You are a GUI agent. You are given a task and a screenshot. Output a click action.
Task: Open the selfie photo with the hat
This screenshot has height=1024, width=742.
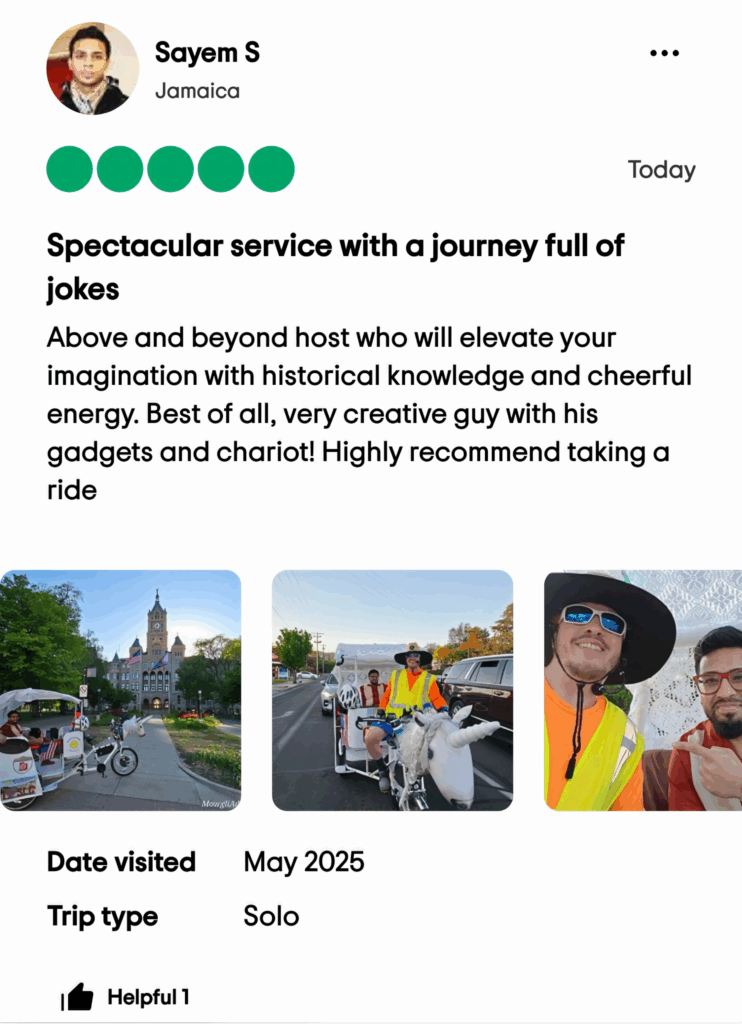[x=642, y=690]
